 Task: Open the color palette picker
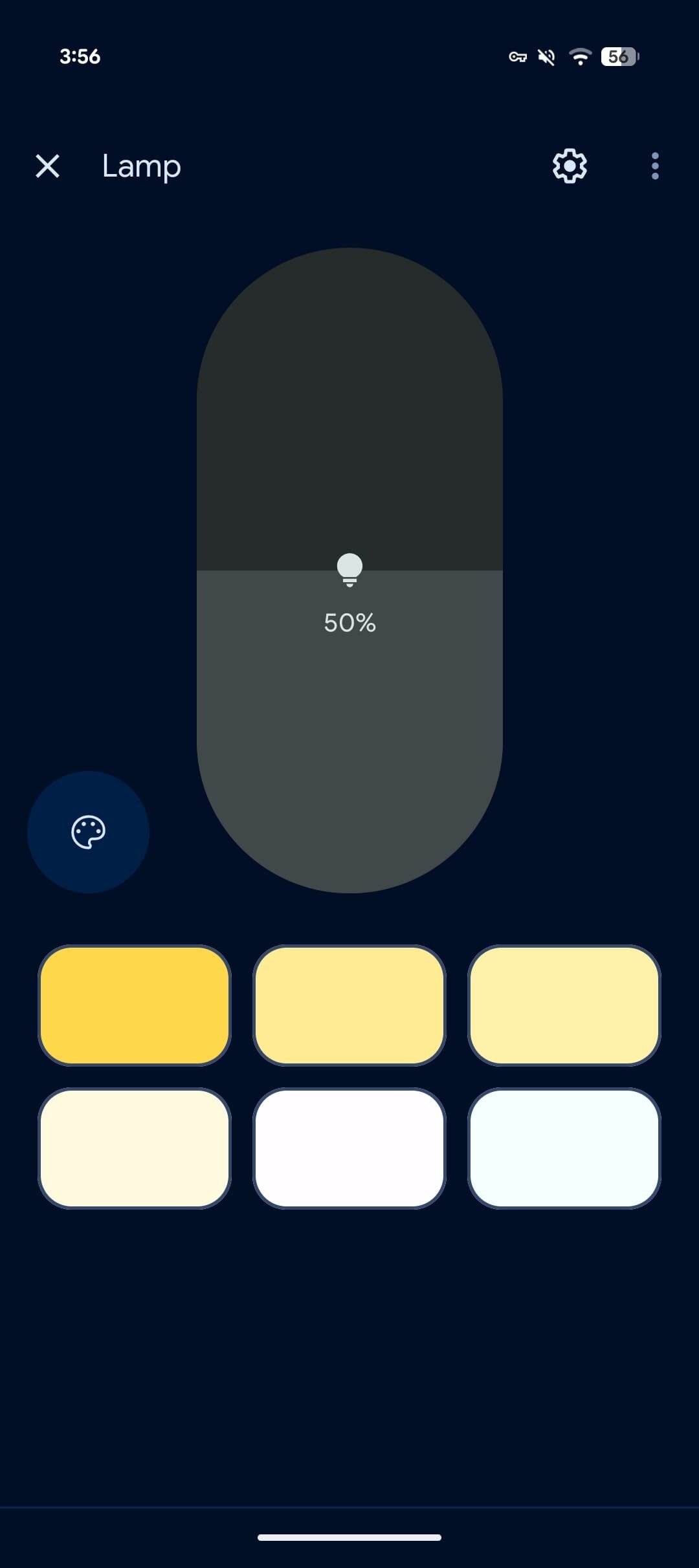pos(88,832)
